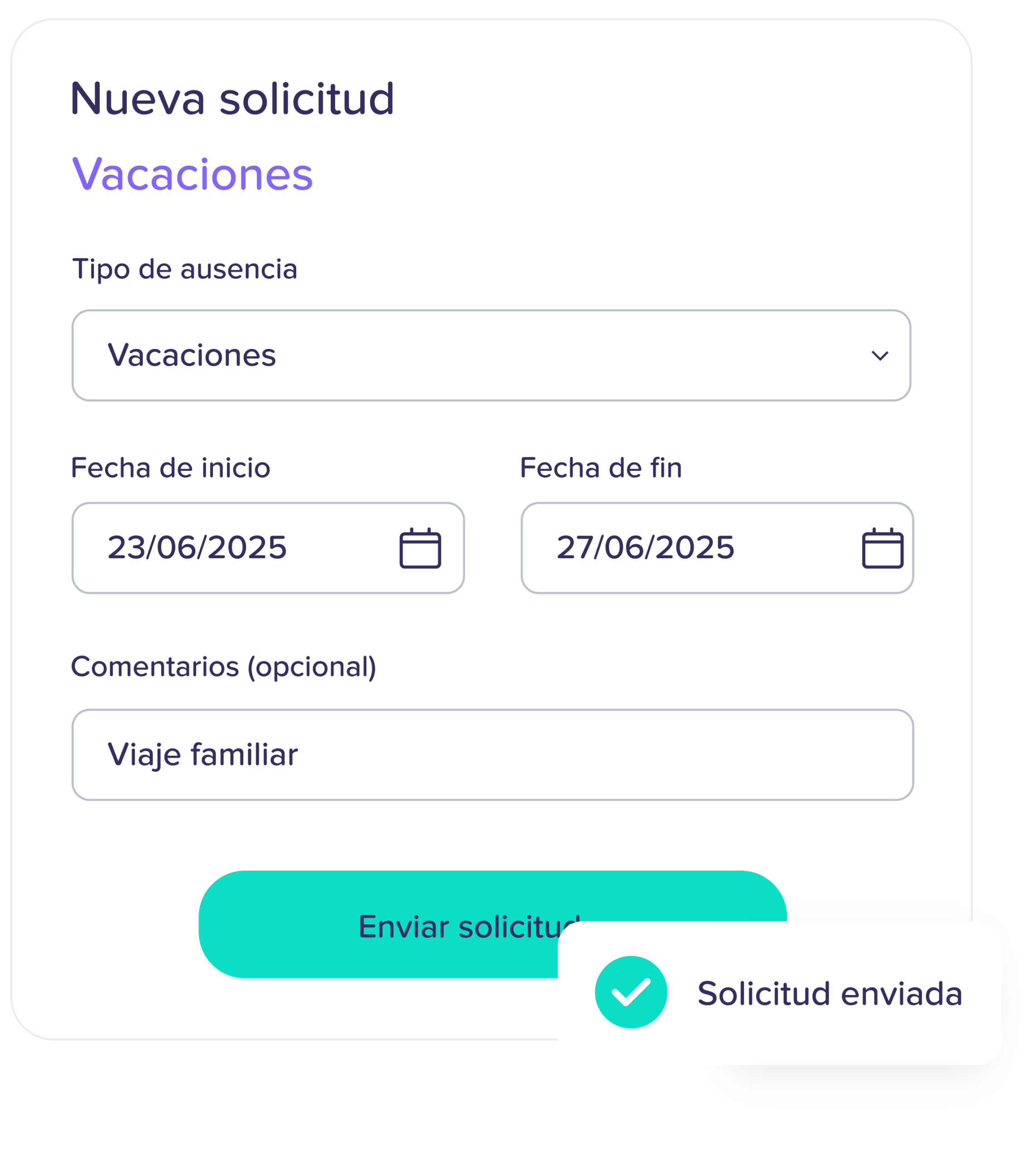This screenshot has width=1036, height=1160.
Task: Edit the Fecha de inicio date field
Action: pyautogui.click(x=268, y=548)
